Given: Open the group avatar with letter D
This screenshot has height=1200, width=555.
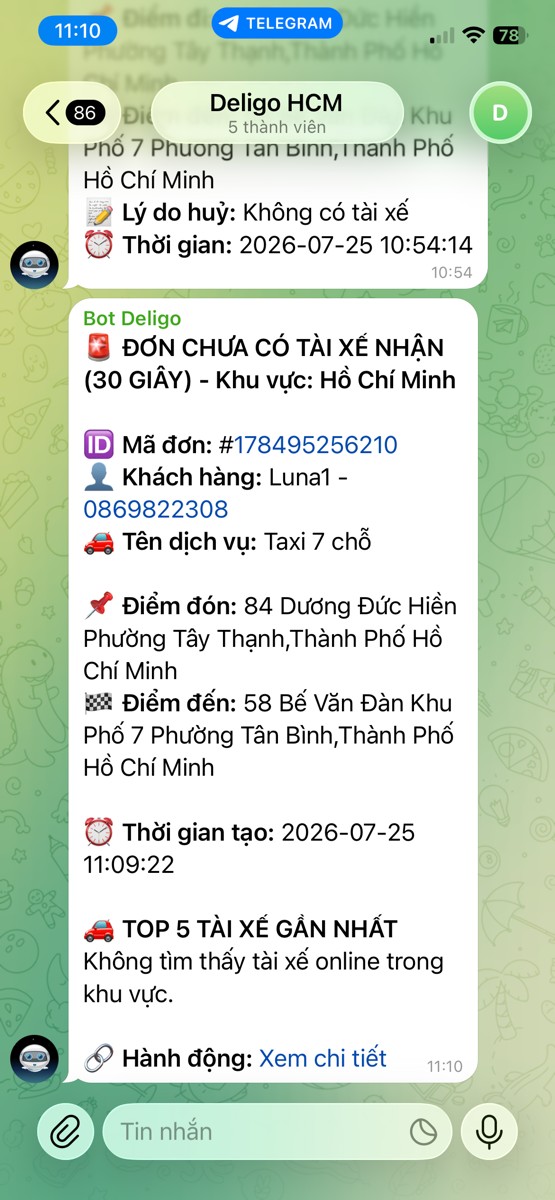Looking at the screenshot, I should coord(498,113).
